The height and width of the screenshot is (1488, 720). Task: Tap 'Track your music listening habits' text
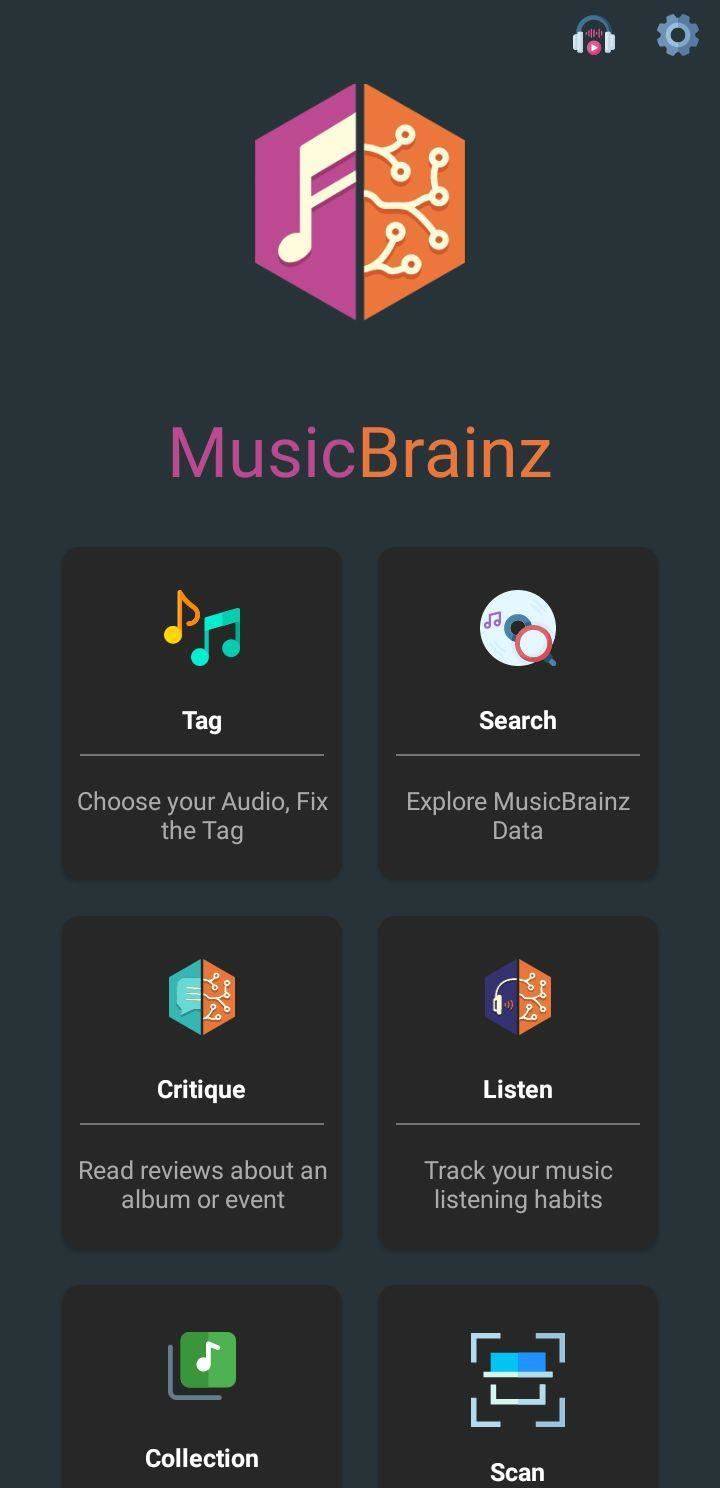point(517,1184)
